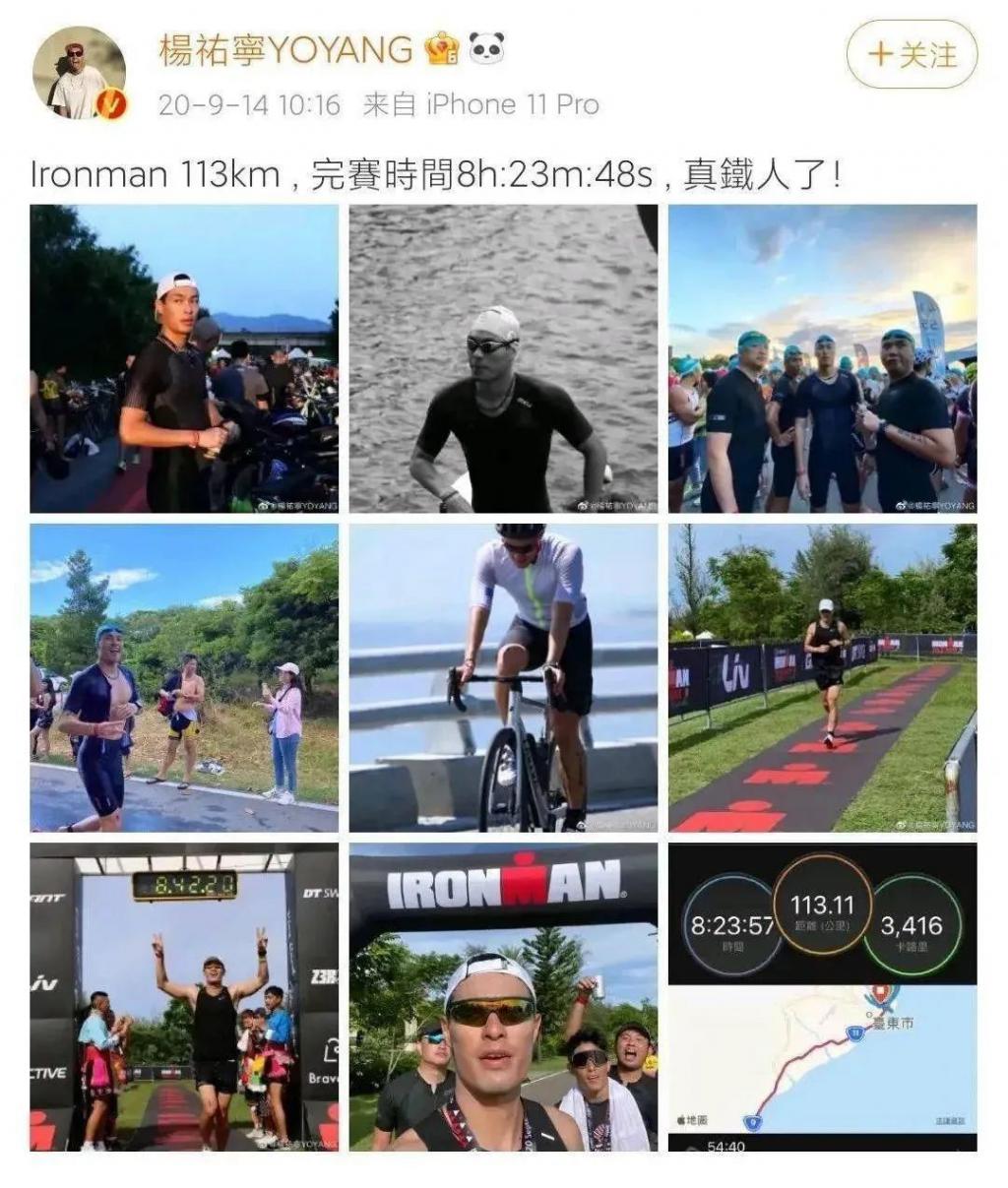This screenshot has height=1188, width=1008.
Task: View the finish line photo with 8:42:20 clock
Action: point(184,996)
